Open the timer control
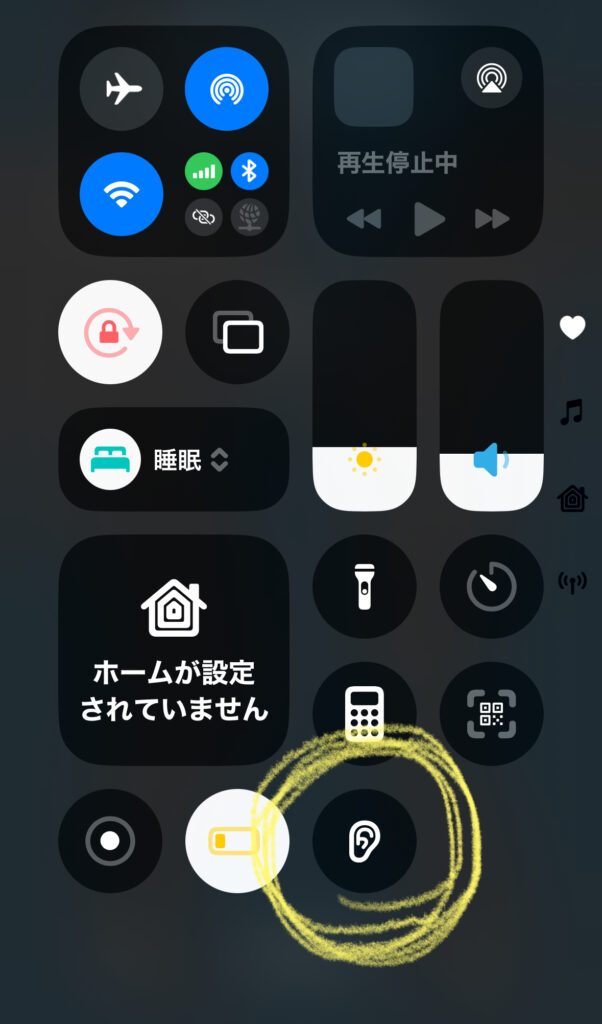Image resolution: width=602 pixels, height=1024 pixels. point(491,586)
